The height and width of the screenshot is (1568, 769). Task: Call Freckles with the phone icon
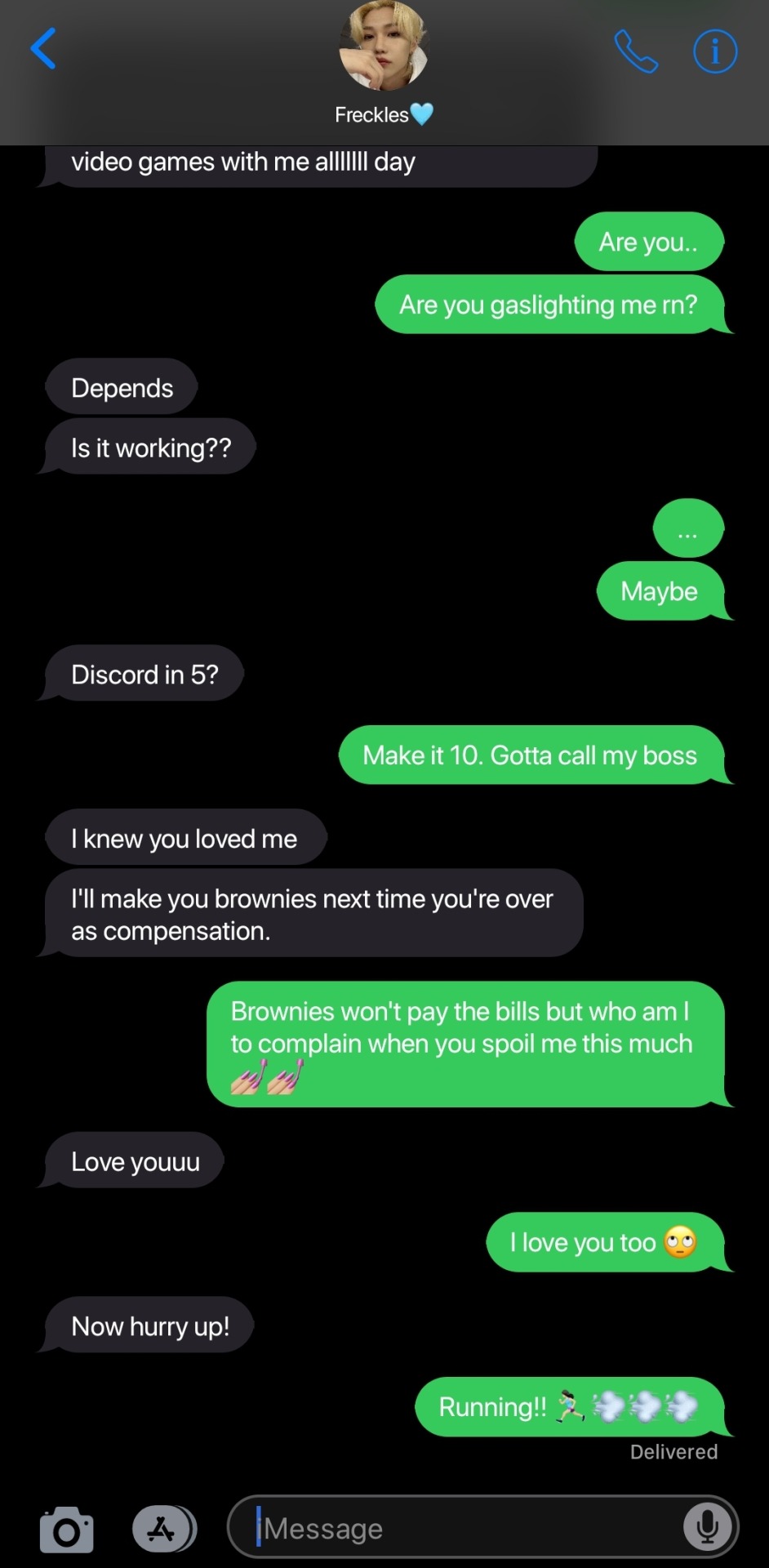click(x=636, y=51)
